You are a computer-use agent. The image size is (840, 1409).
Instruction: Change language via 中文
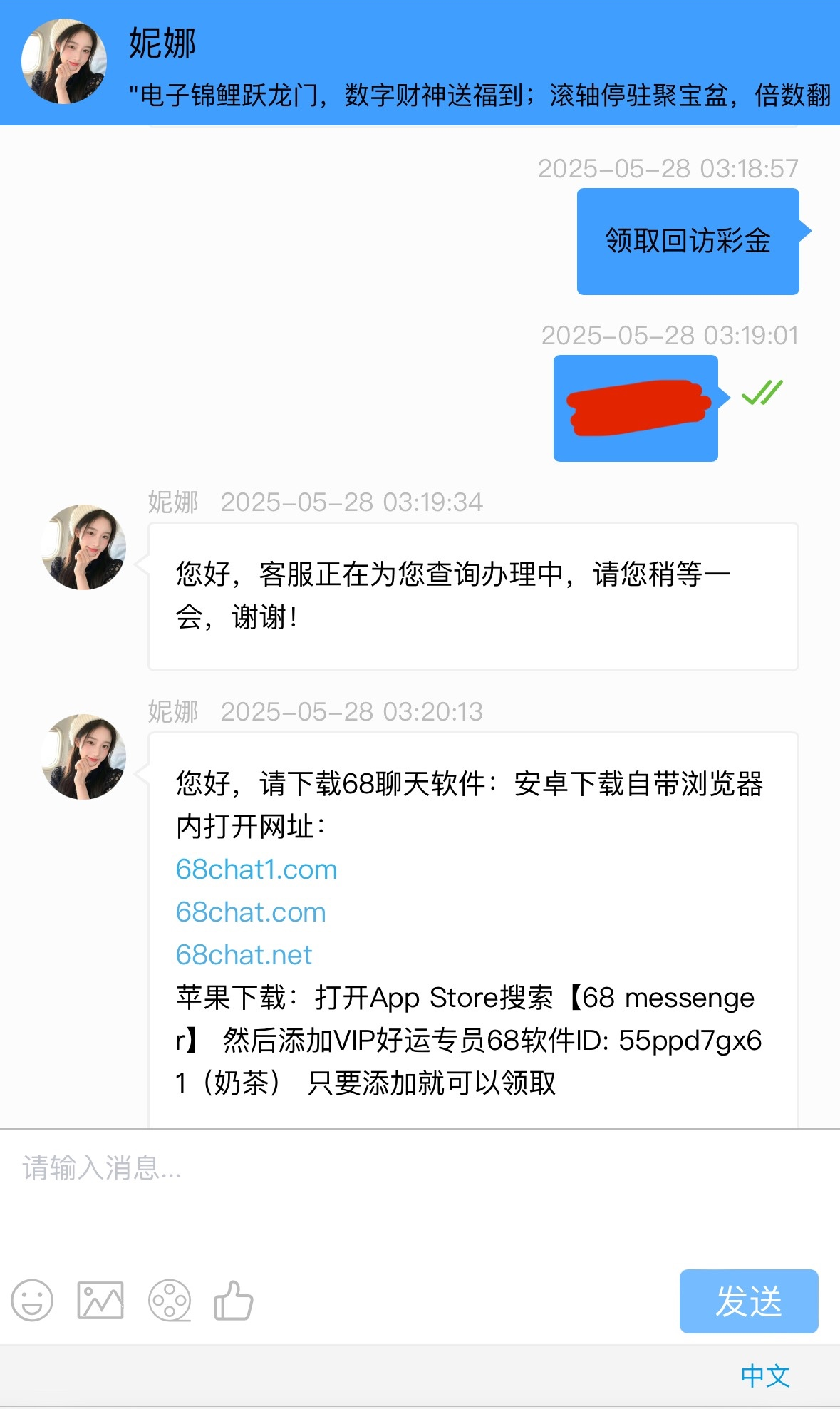(x=765, y=1376)
